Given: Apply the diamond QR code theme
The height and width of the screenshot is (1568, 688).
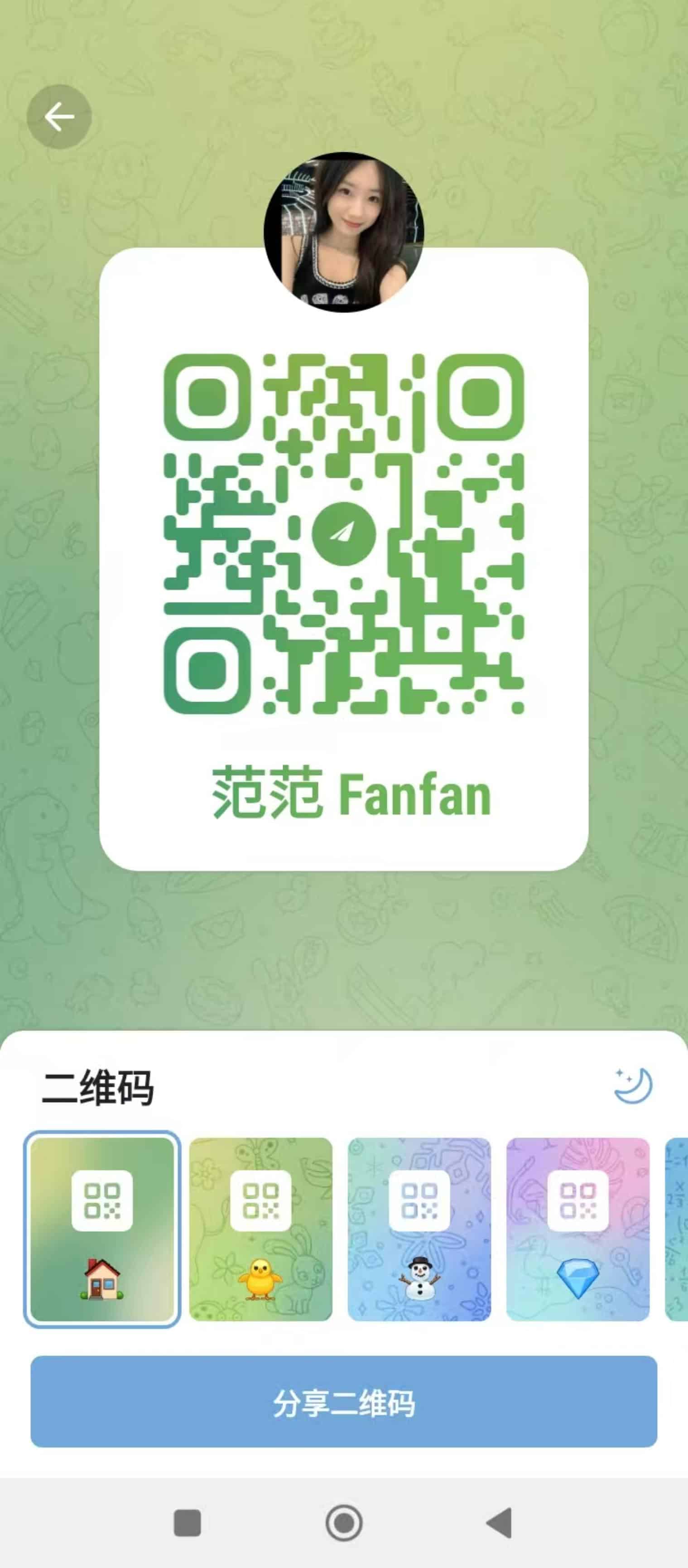Looking at the screenshot, I should pyautogui.click(x=578, y=1229).
